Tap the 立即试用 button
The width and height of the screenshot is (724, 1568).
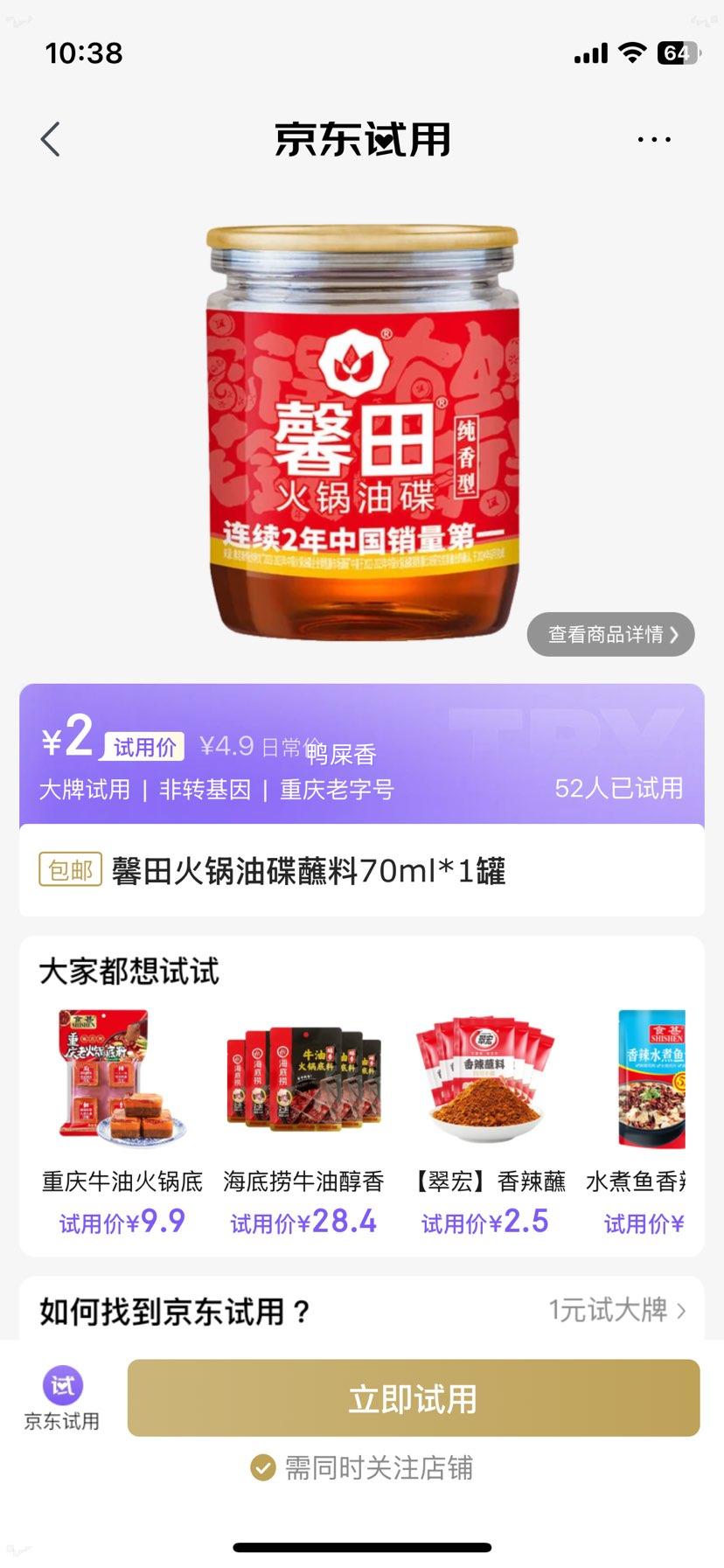coord(411,1399)
